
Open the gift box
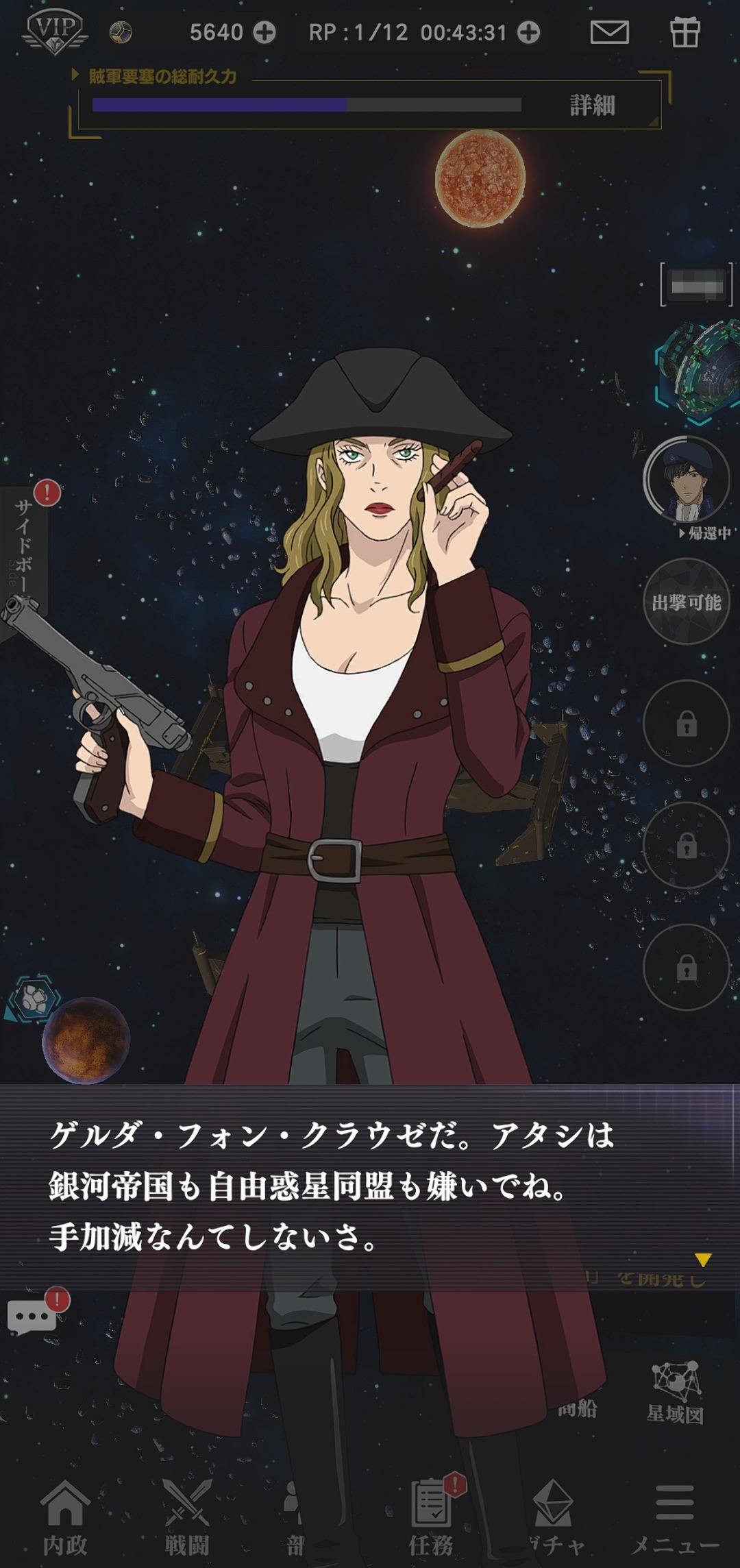point(684,32)
